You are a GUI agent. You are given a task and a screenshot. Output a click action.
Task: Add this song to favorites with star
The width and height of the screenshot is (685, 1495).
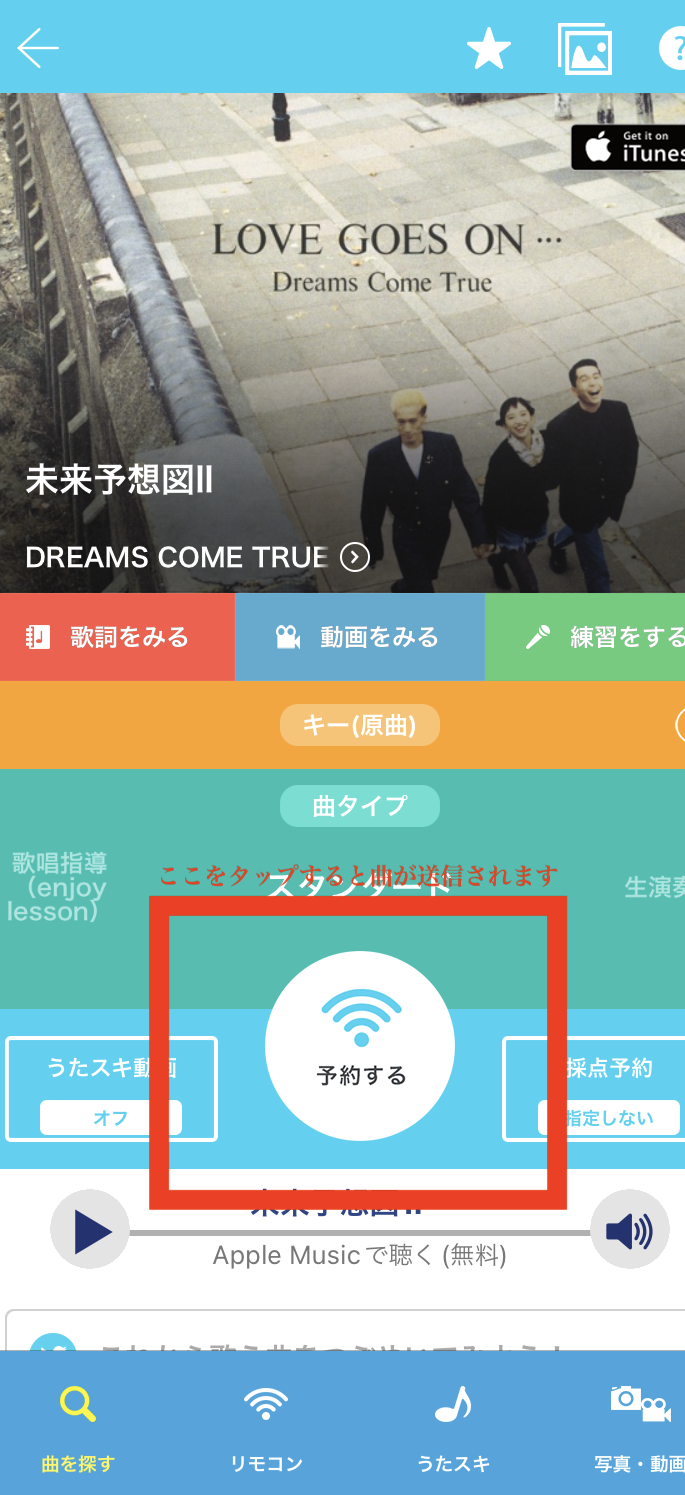point(489,48)
